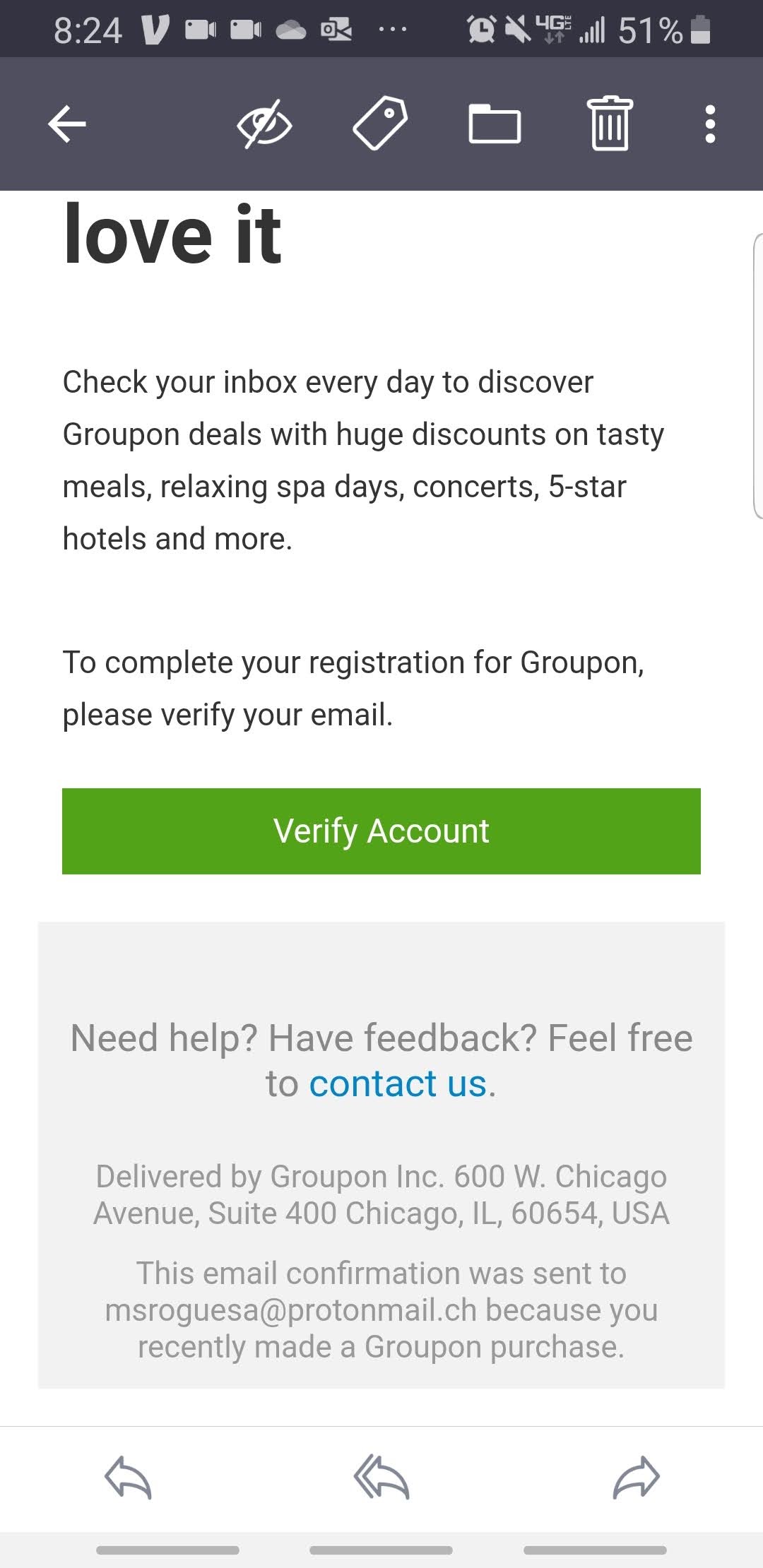Add a label to this email
The width and height of the screenshot is (763, 1568).
[380, 124]
